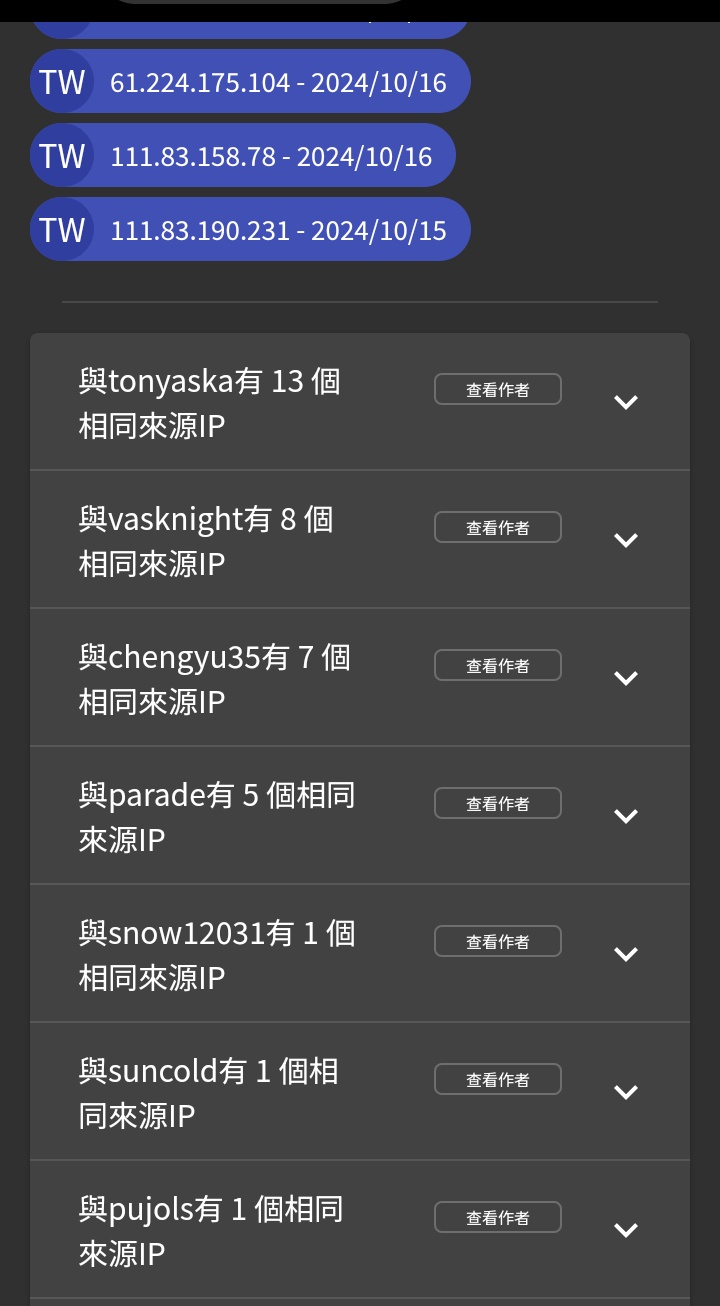720x1306 pixels.
Task: Open the 111.83.158.78 IP chip
Action: point(243,156)
